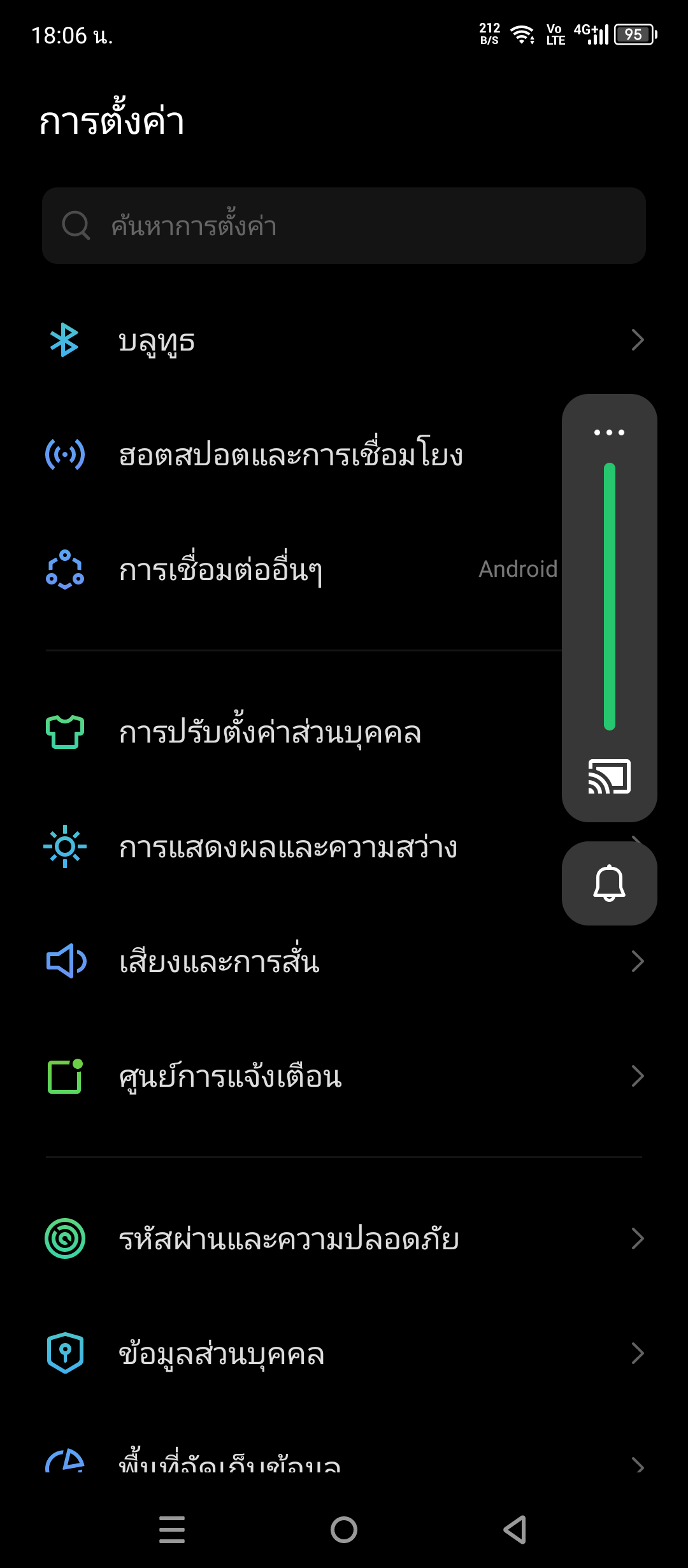
Task: Open บลูทูธ (Bluetooth) settings
Action: 344,340
